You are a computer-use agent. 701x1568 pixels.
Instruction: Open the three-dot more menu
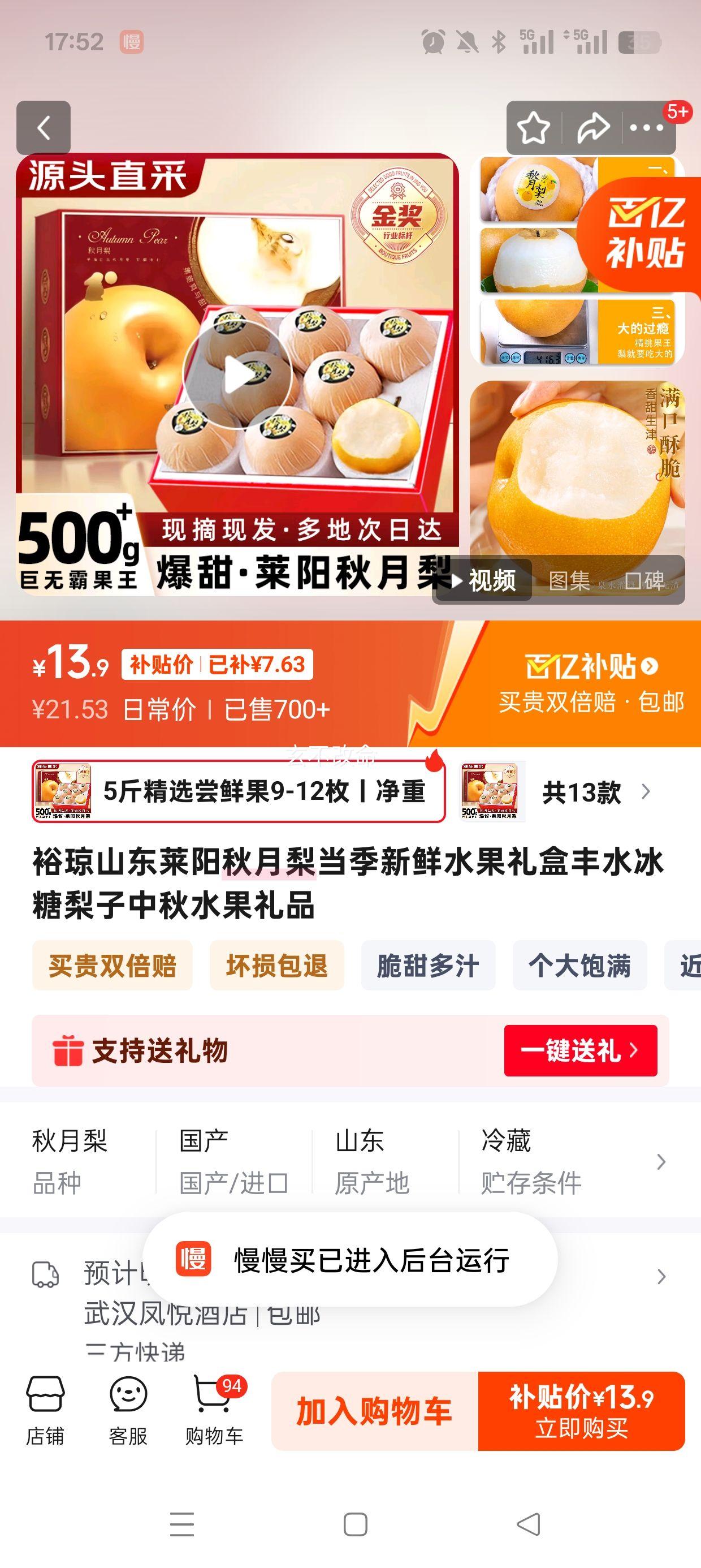click(646, 128)
